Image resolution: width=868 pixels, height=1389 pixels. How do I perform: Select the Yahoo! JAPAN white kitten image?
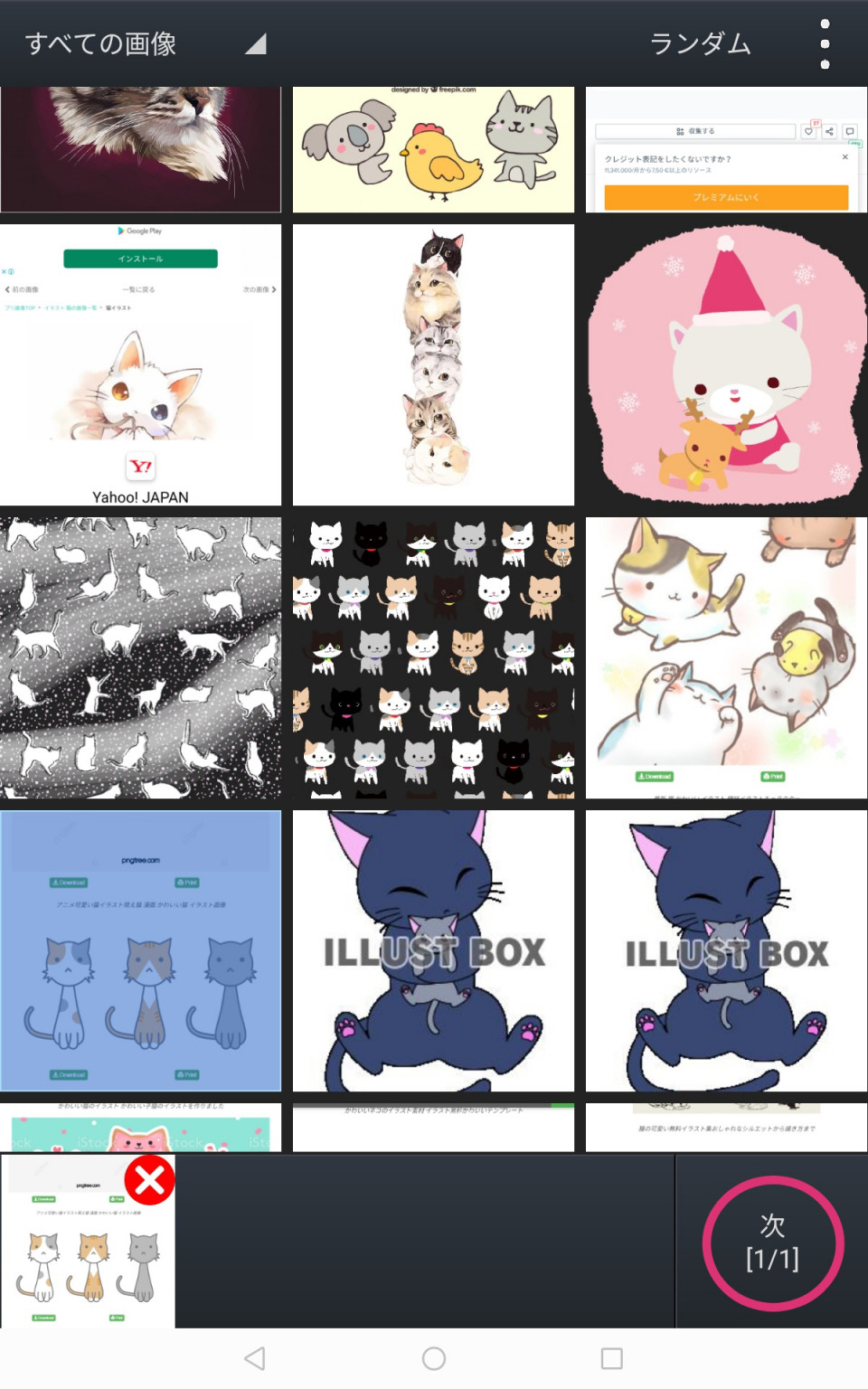pyautogui.click(x=140, y=364)
